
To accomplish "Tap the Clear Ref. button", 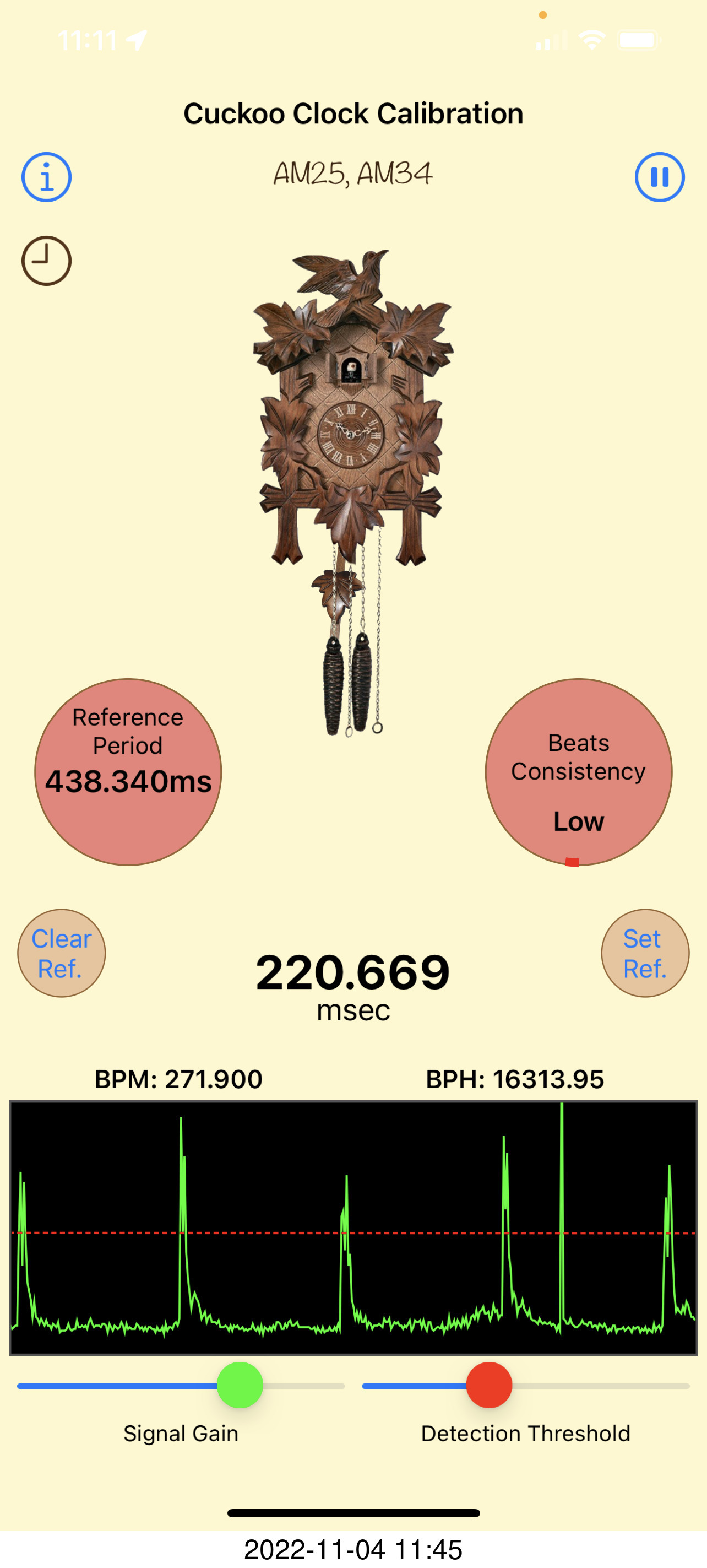I will (62, 953).
